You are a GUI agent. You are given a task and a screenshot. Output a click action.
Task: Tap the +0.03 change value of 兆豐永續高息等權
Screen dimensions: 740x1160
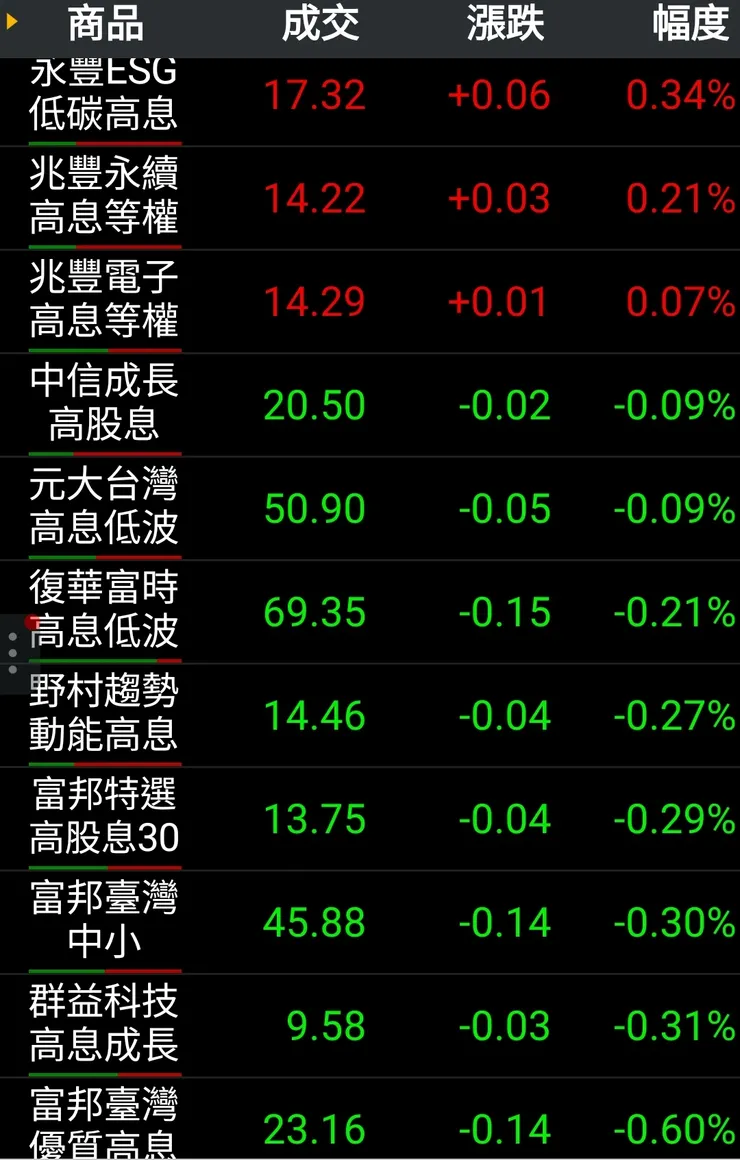[x=497, y=198]
